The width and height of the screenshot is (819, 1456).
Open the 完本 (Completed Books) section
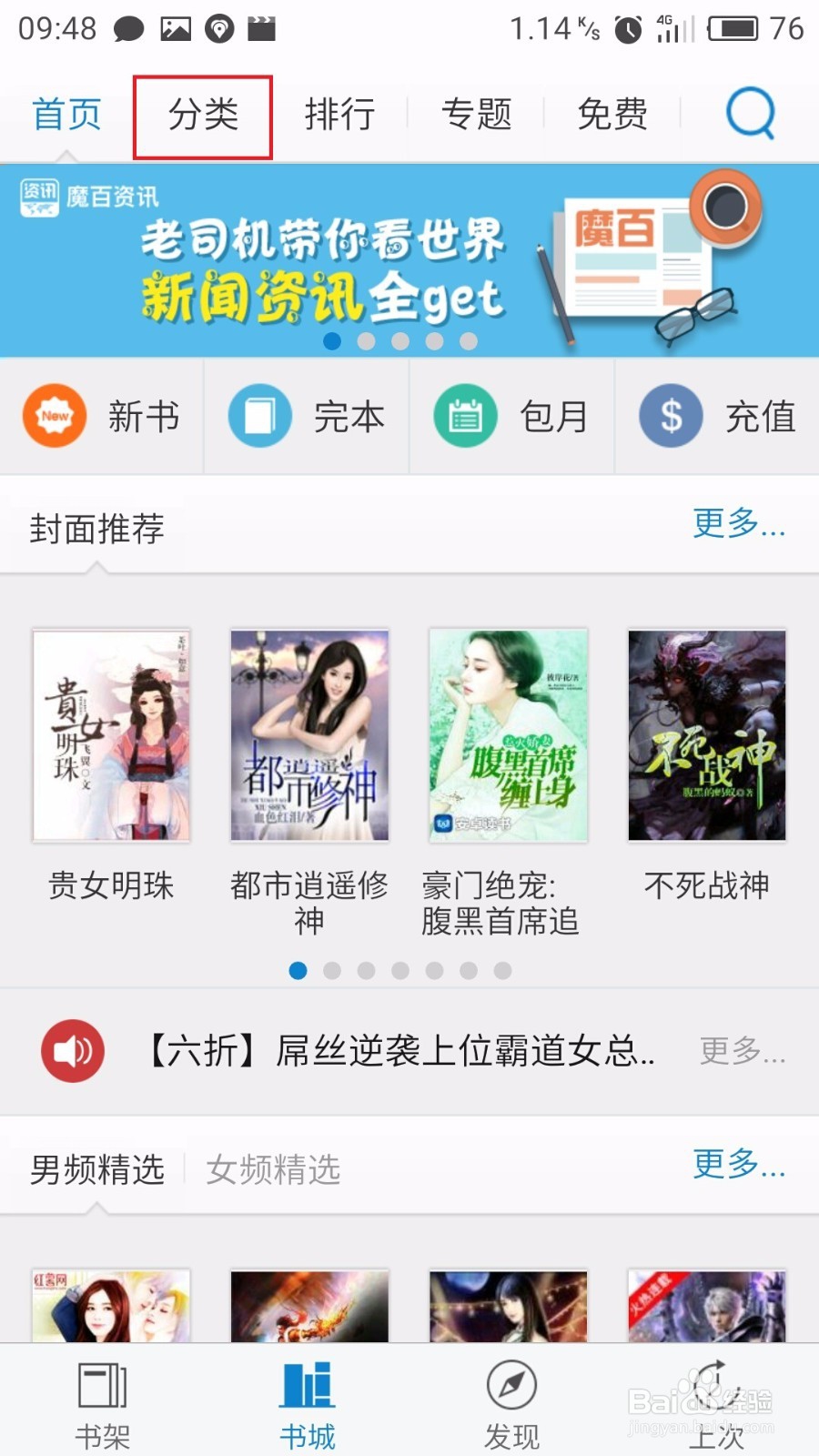point(306,415)
